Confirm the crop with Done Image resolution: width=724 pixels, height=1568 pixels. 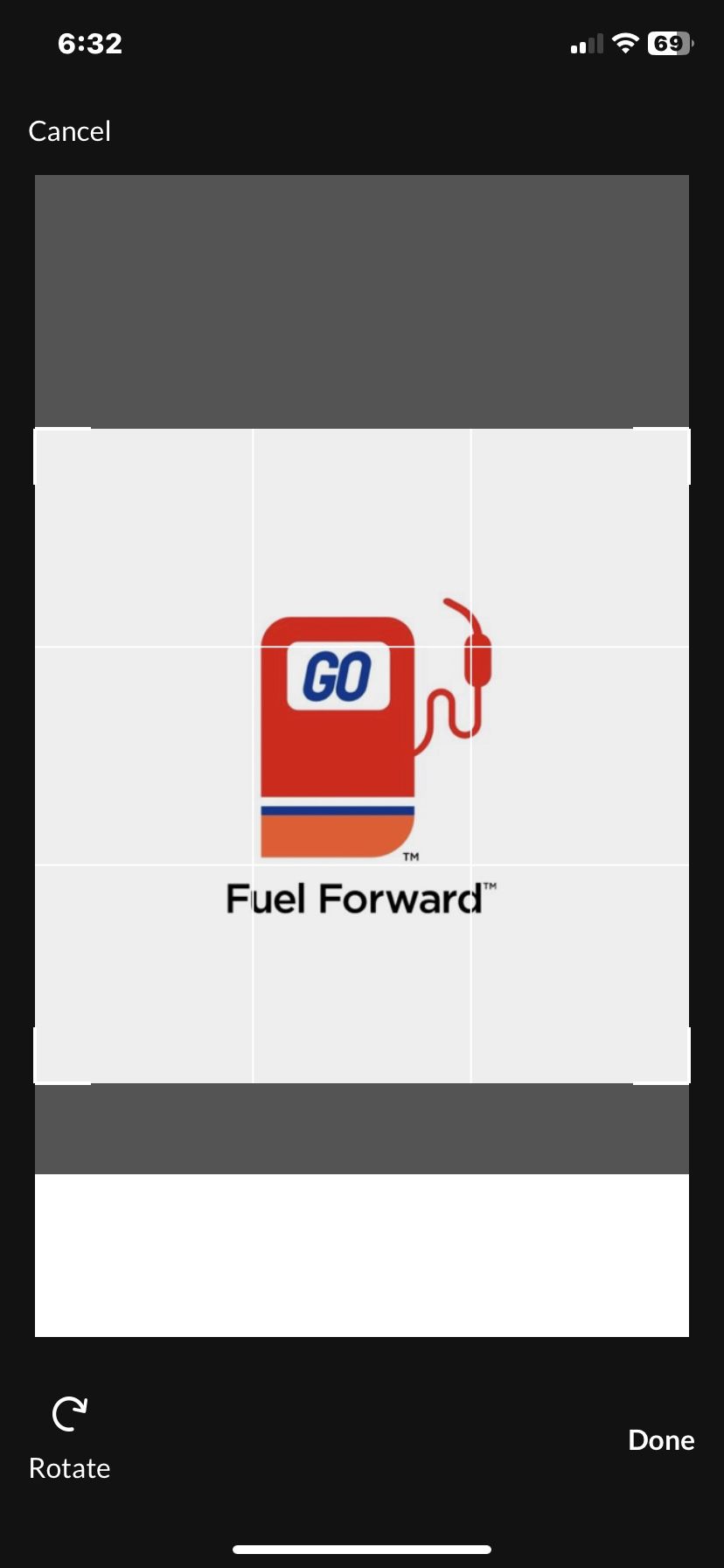tap(660, 1440)
